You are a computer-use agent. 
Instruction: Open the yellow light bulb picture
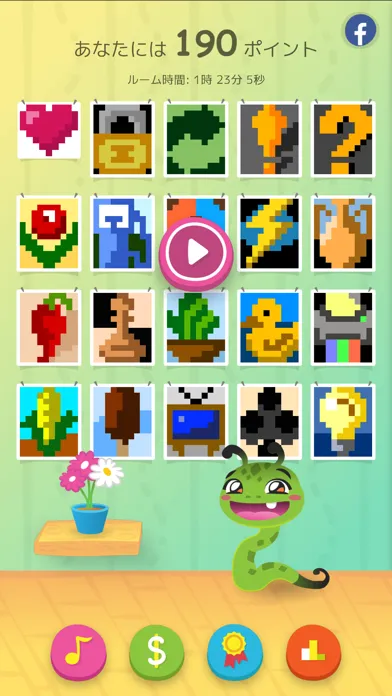point(343,421)
